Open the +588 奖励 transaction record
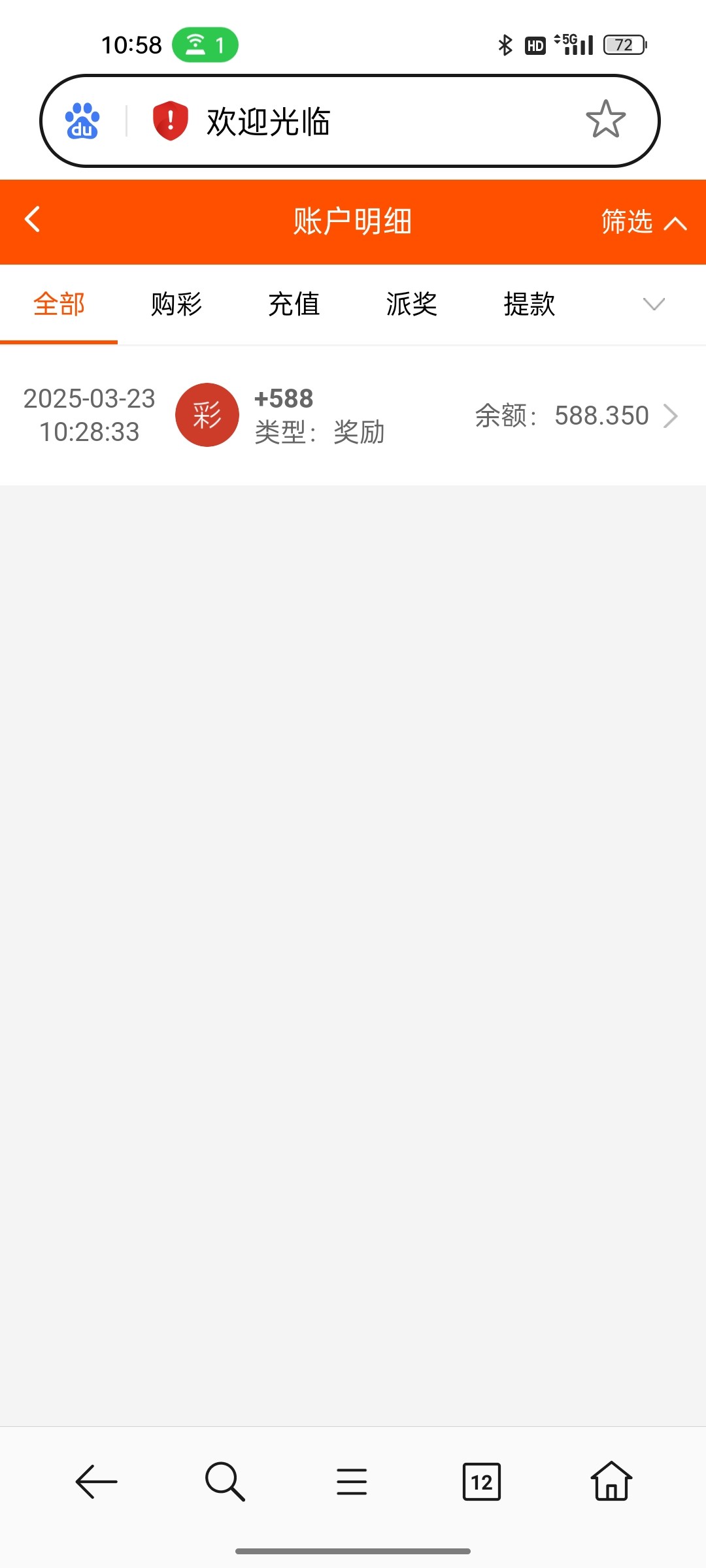The height and width of the screenshot is (1568, 706). [353, 416]
